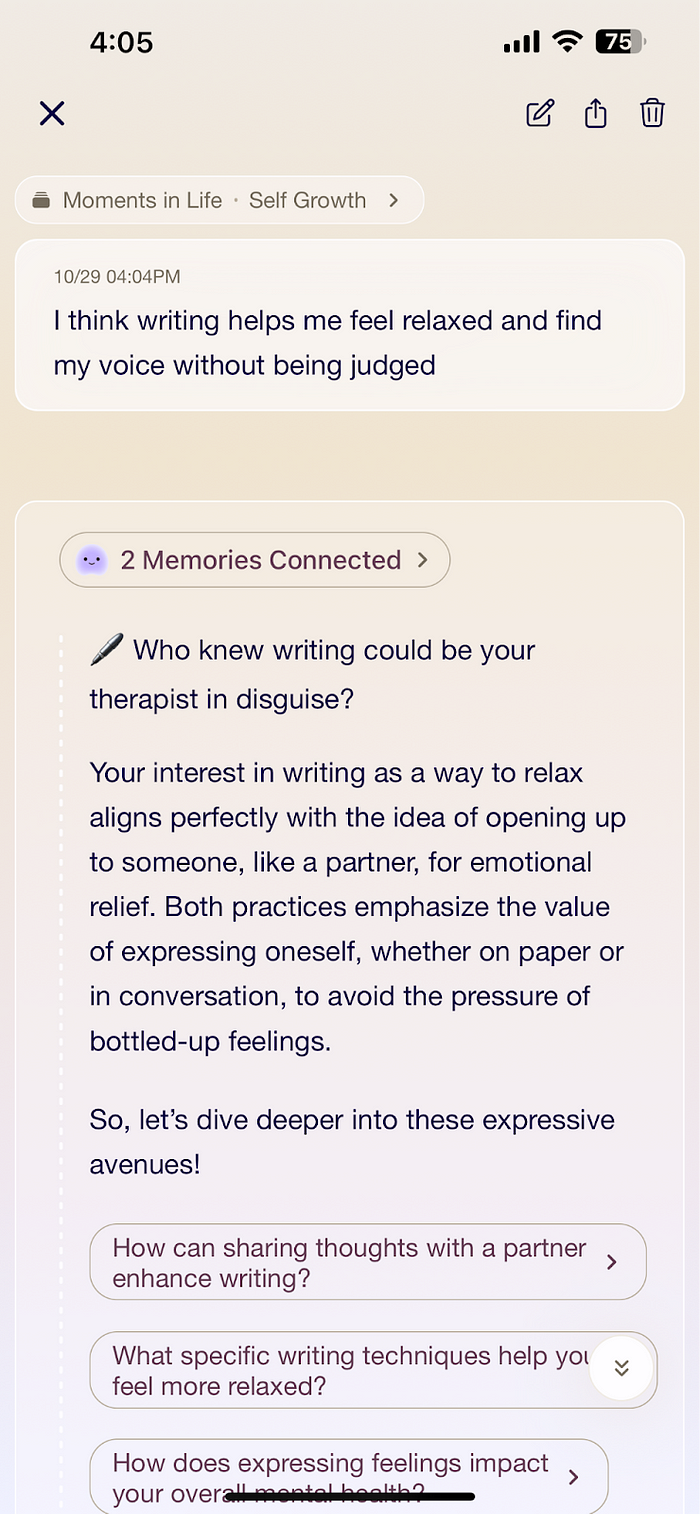
Task: Open the note about writing feeling relaxed
Action: [x=349, y=325]
